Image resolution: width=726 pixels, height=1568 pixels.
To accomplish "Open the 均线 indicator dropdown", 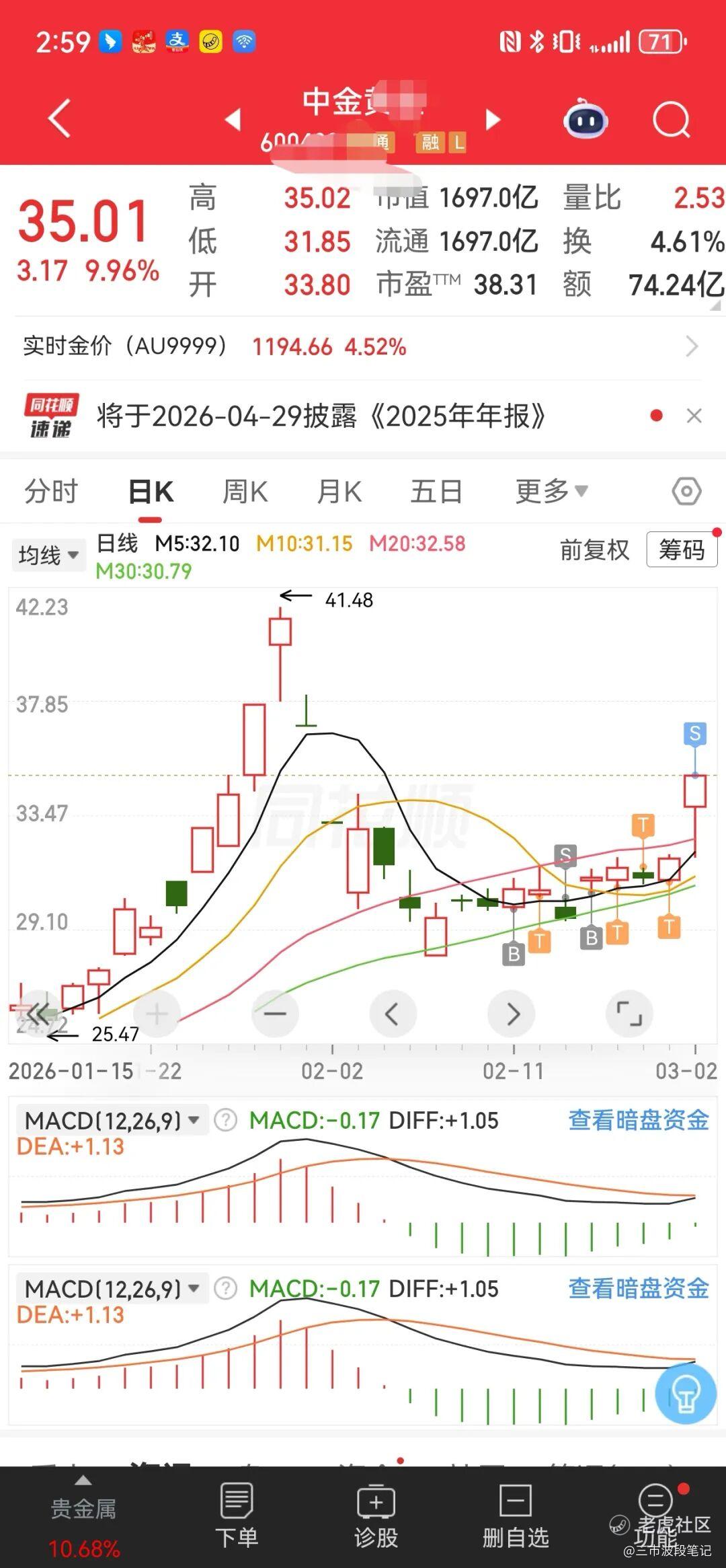I will click(x=48, y=556).
